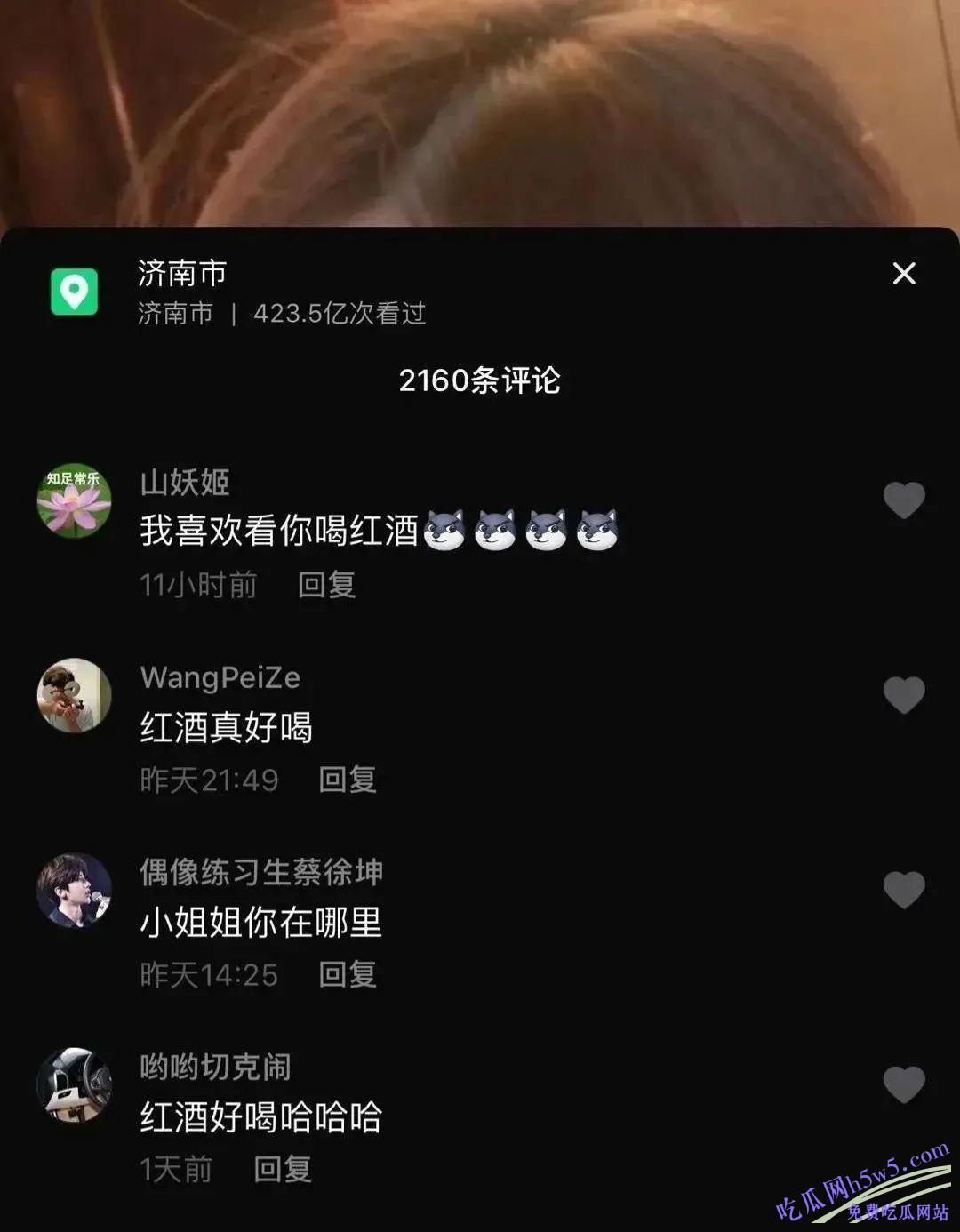Close the comments panel
The image size is (960, 1232).
[x=903, y=274]
